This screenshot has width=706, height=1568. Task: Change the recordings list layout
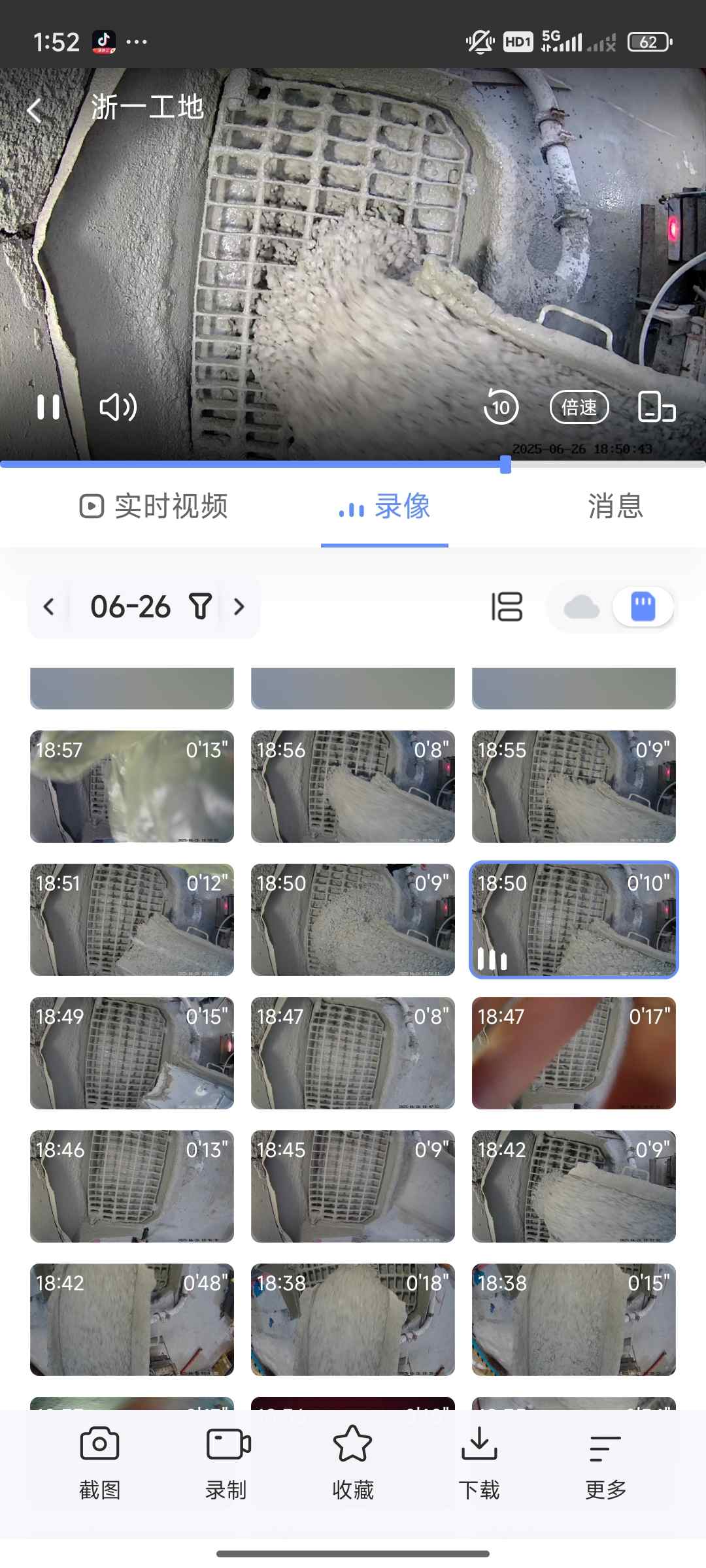[507, 607]
